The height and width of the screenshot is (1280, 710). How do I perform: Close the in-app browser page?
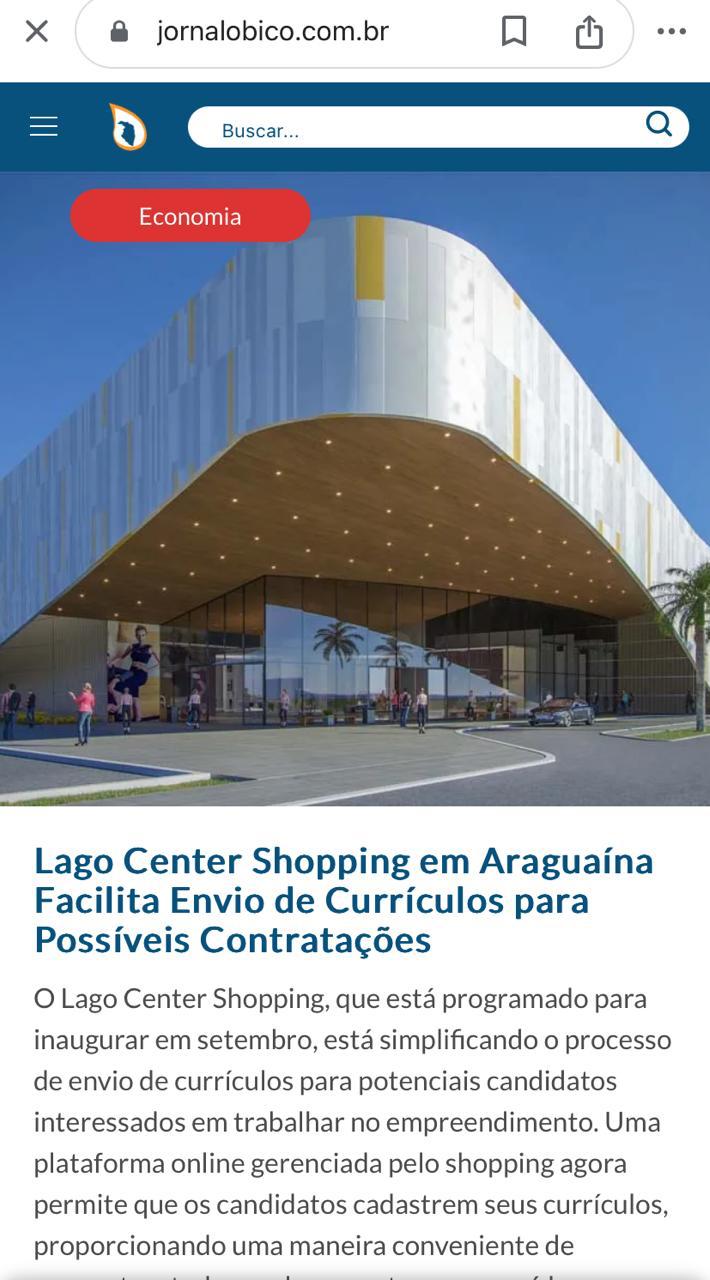(x=37, y=32)
